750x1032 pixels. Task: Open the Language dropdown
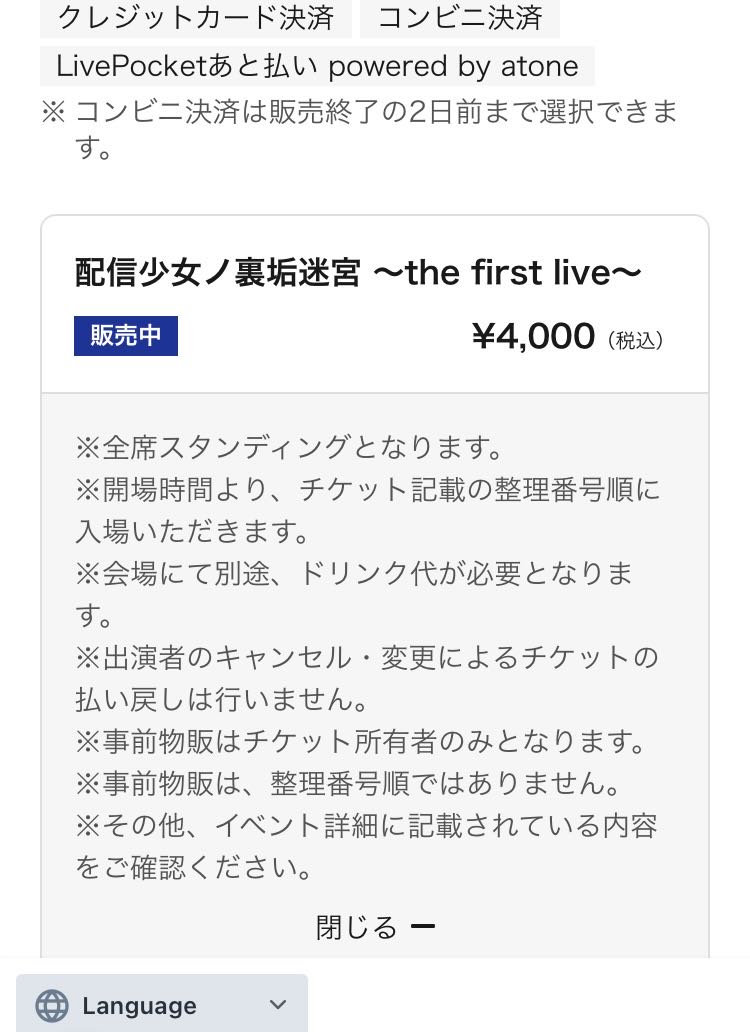click(x=162, y=1004)
